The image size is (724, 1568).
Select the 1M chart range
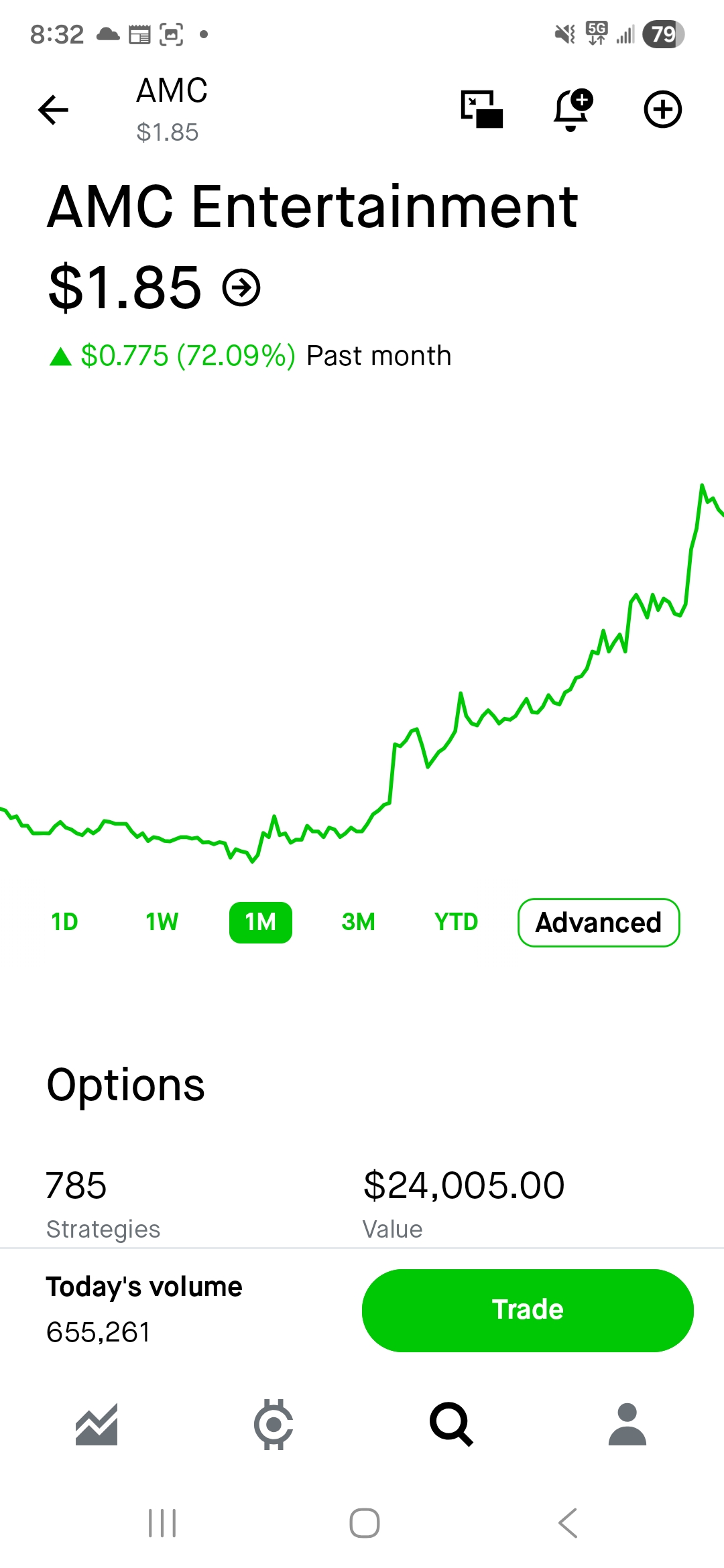[x=261, y=923]
